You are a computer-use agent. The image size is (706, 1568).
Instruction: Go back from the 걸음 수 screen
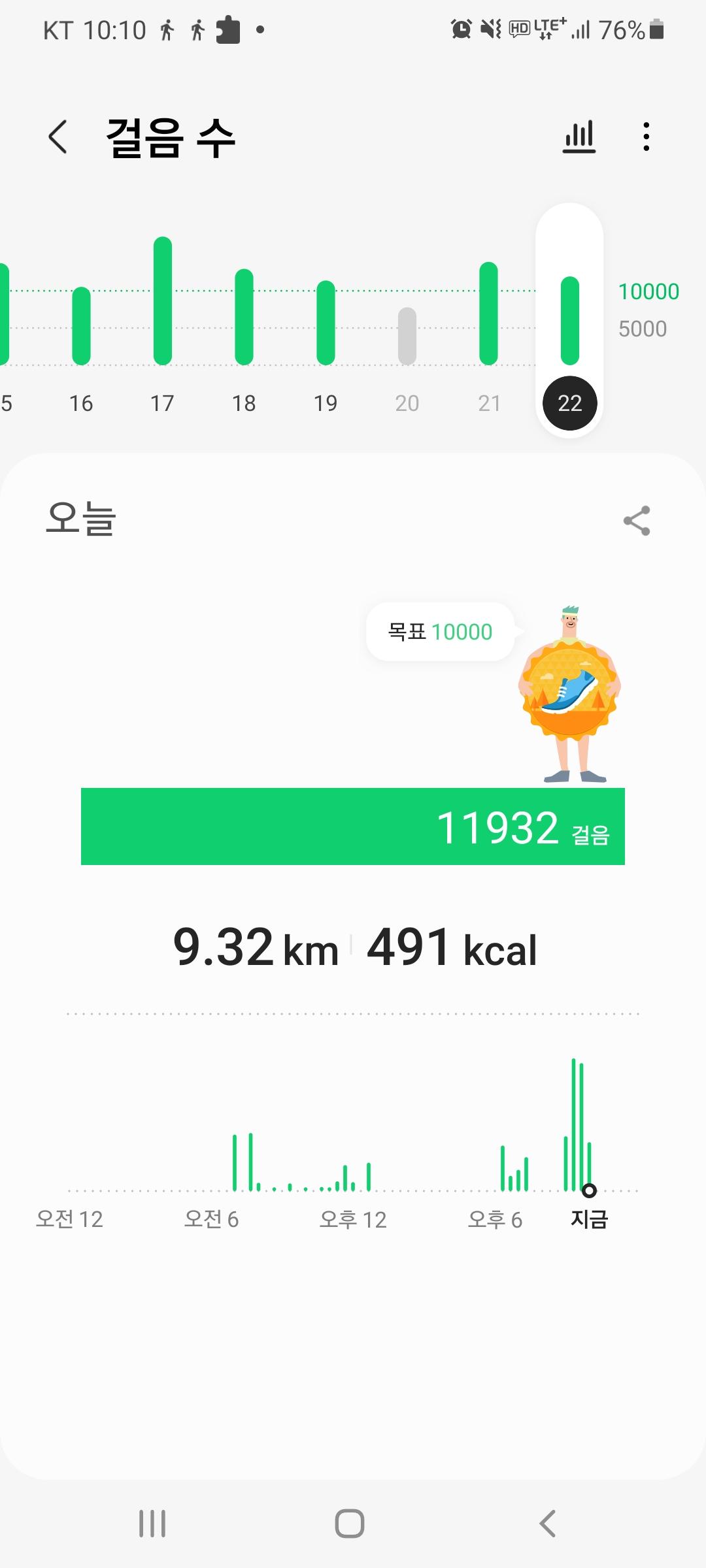click(x=58, y=137)
